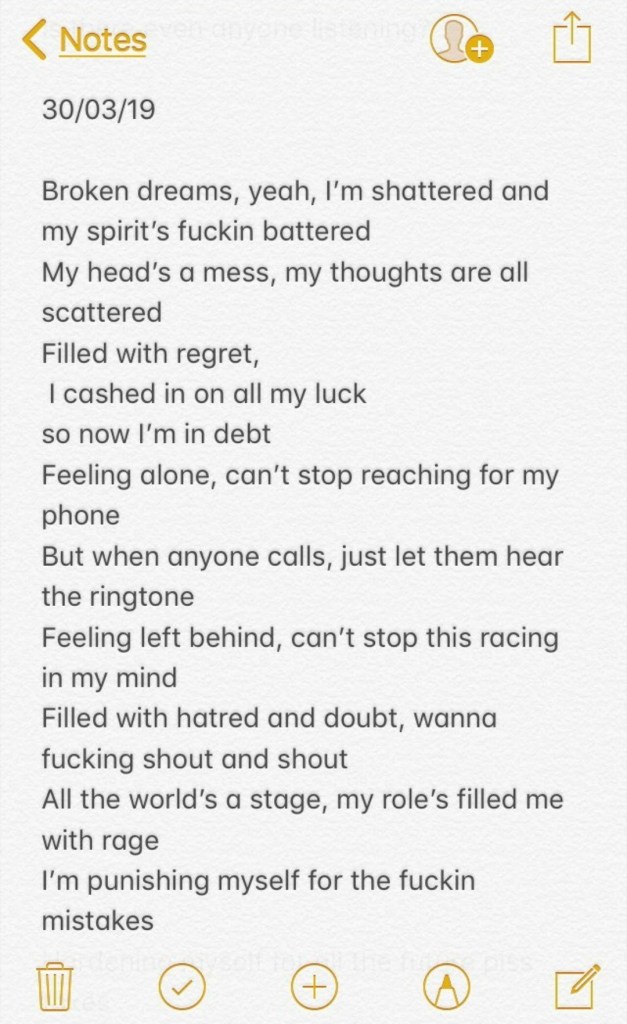Screen dimensions: 627x1024
Task: Open the share sheet
Action: (x=572, y=40)
